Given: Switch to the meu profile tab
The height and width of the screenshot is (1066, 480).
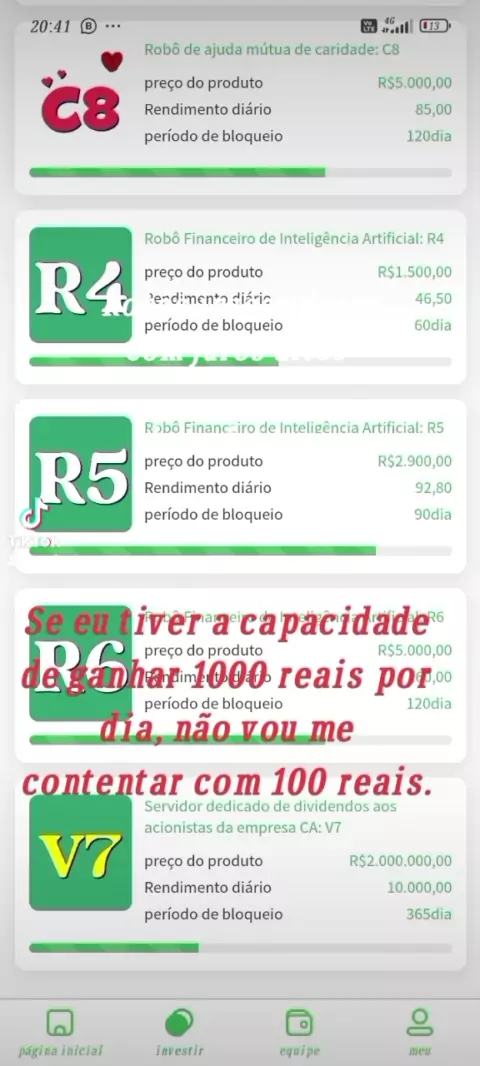Looking at the screenshot, I should point(419,1033).
